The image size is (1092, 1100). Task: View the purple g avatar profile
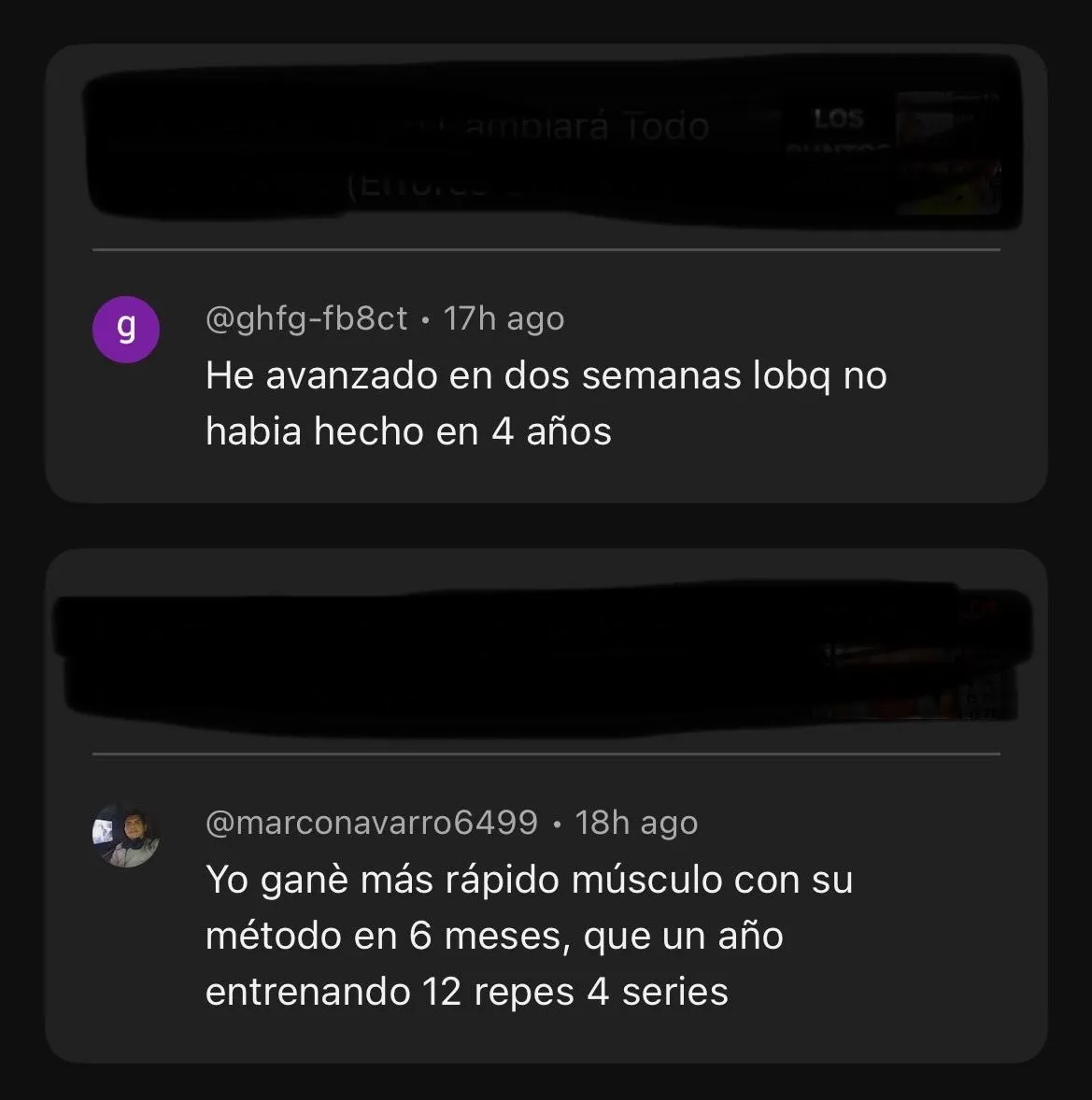coord(125,329)
